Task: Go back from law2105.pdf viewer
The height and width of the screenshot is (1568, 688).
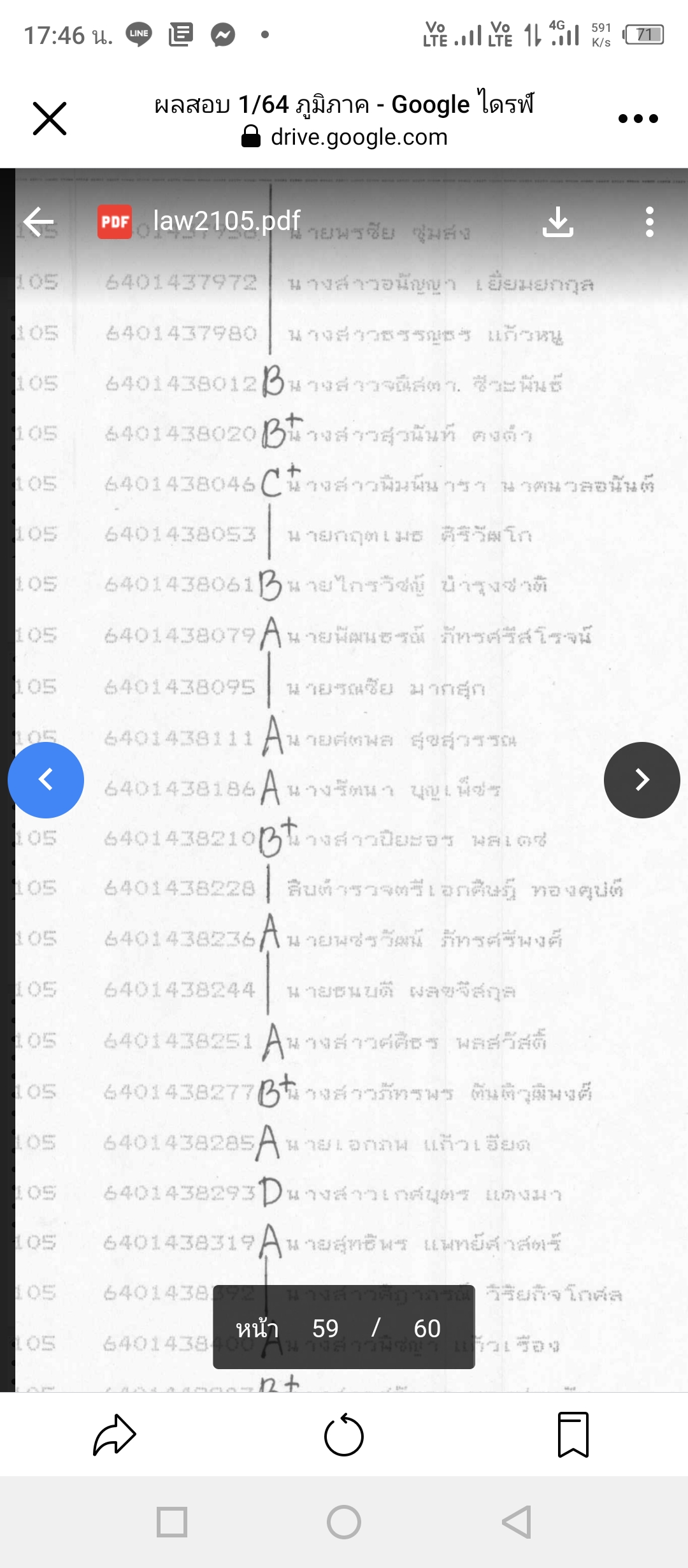Action: click(x=38, y=222)
